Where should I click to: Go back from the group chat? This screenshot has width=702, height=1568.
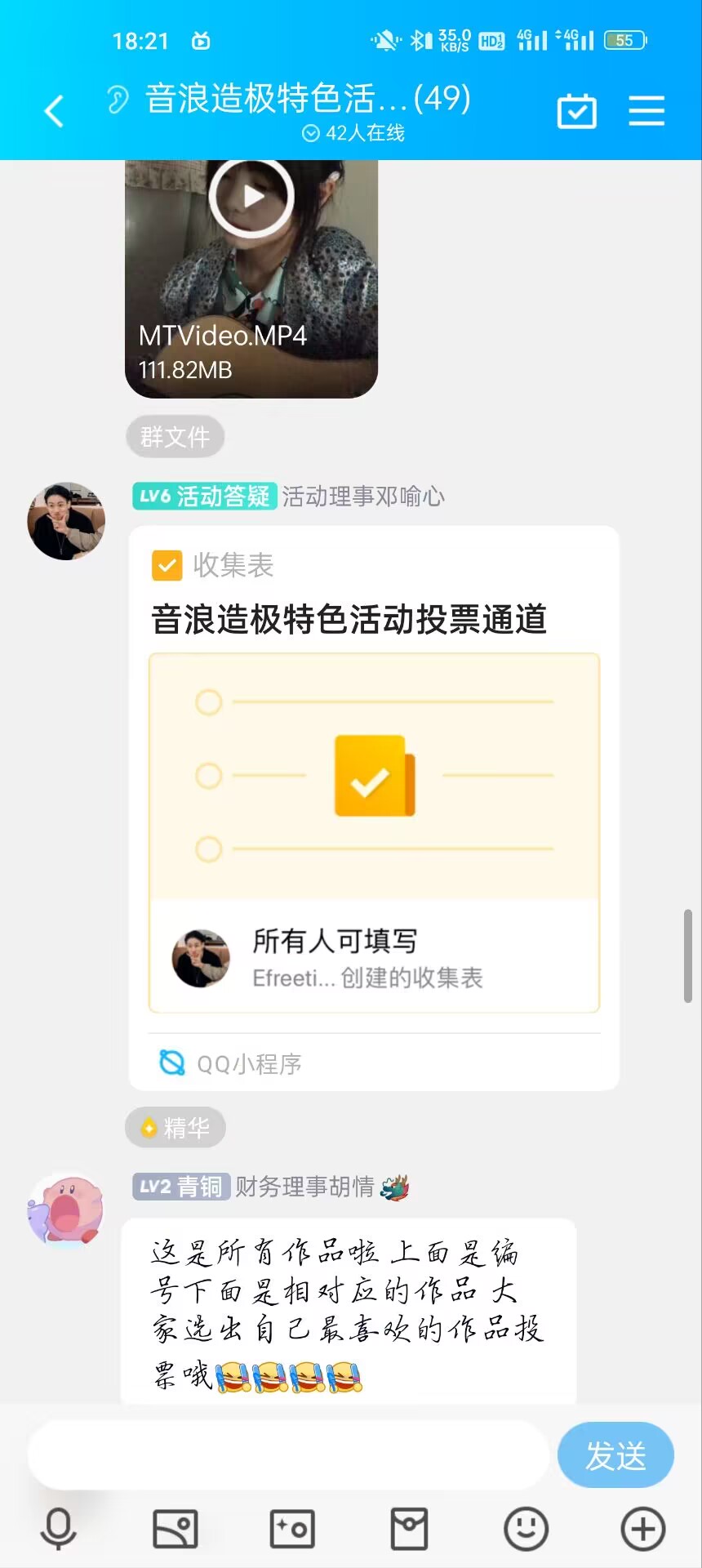coord(54,112)
